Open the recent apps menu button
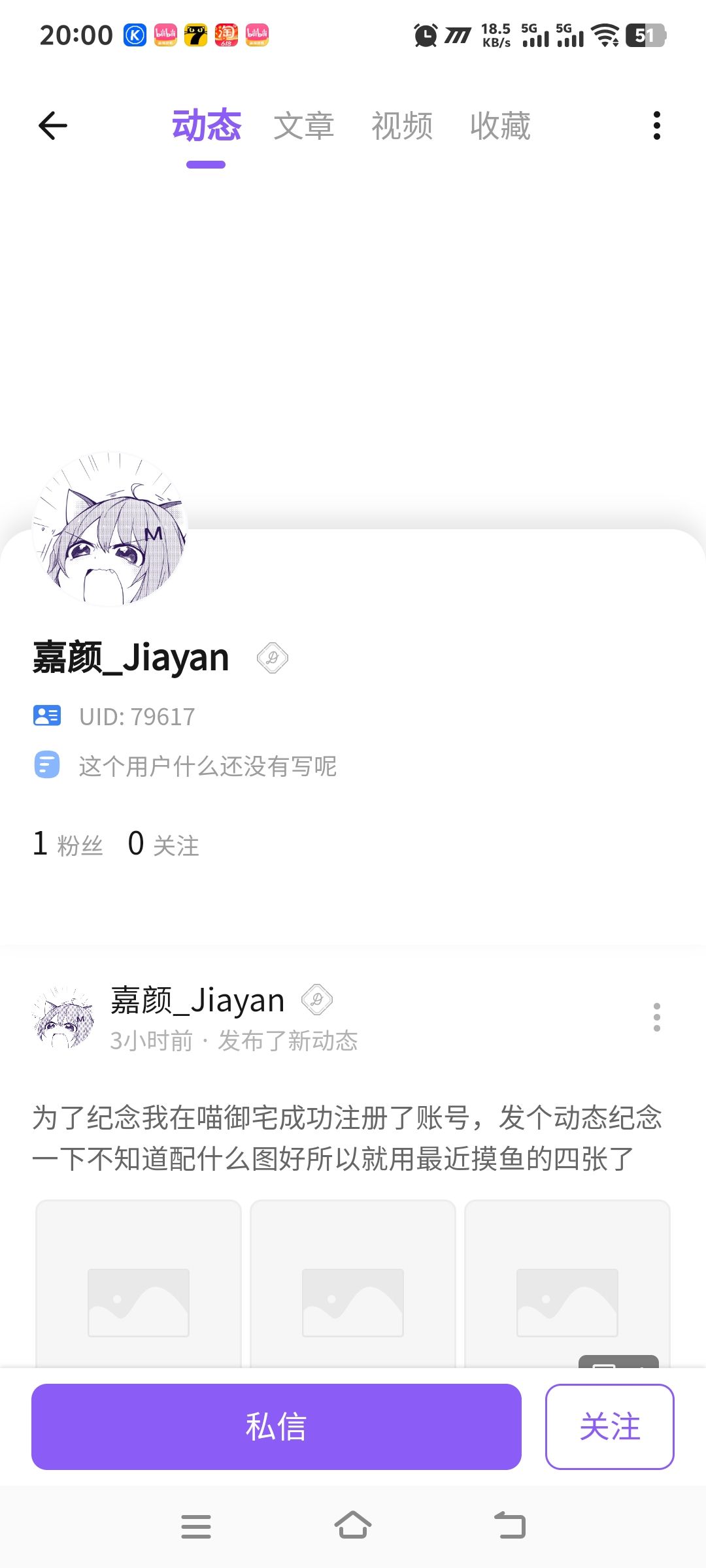The image size is (706, 1568). click(x=196, y=1525)
